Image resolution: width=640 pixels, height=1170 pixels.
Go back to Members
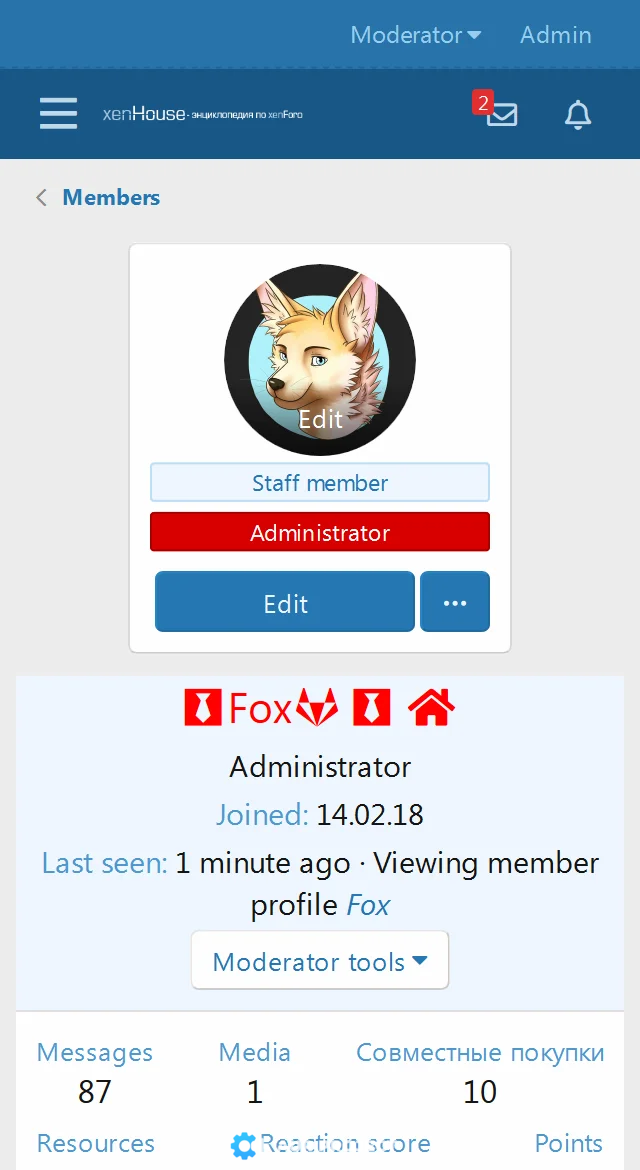(x=110, y=197)
